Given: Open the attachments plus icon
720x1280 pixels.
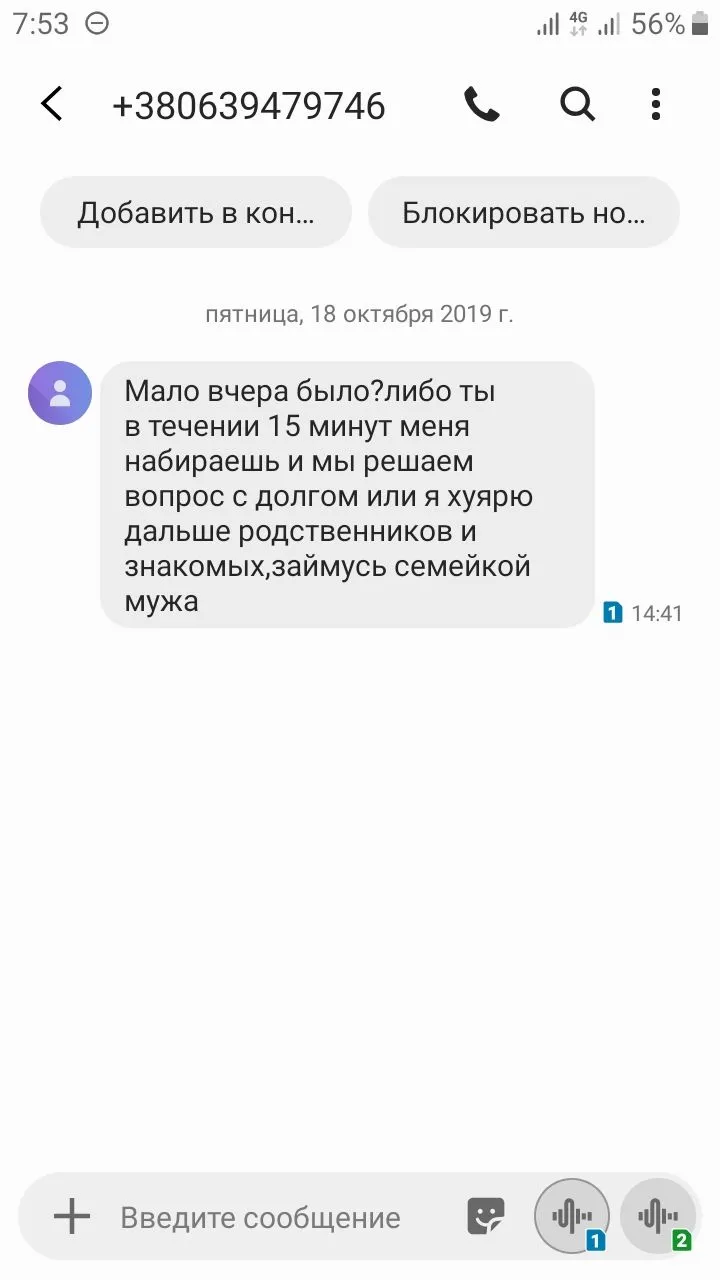Looking at the screenshot, I should [71, 1217].
